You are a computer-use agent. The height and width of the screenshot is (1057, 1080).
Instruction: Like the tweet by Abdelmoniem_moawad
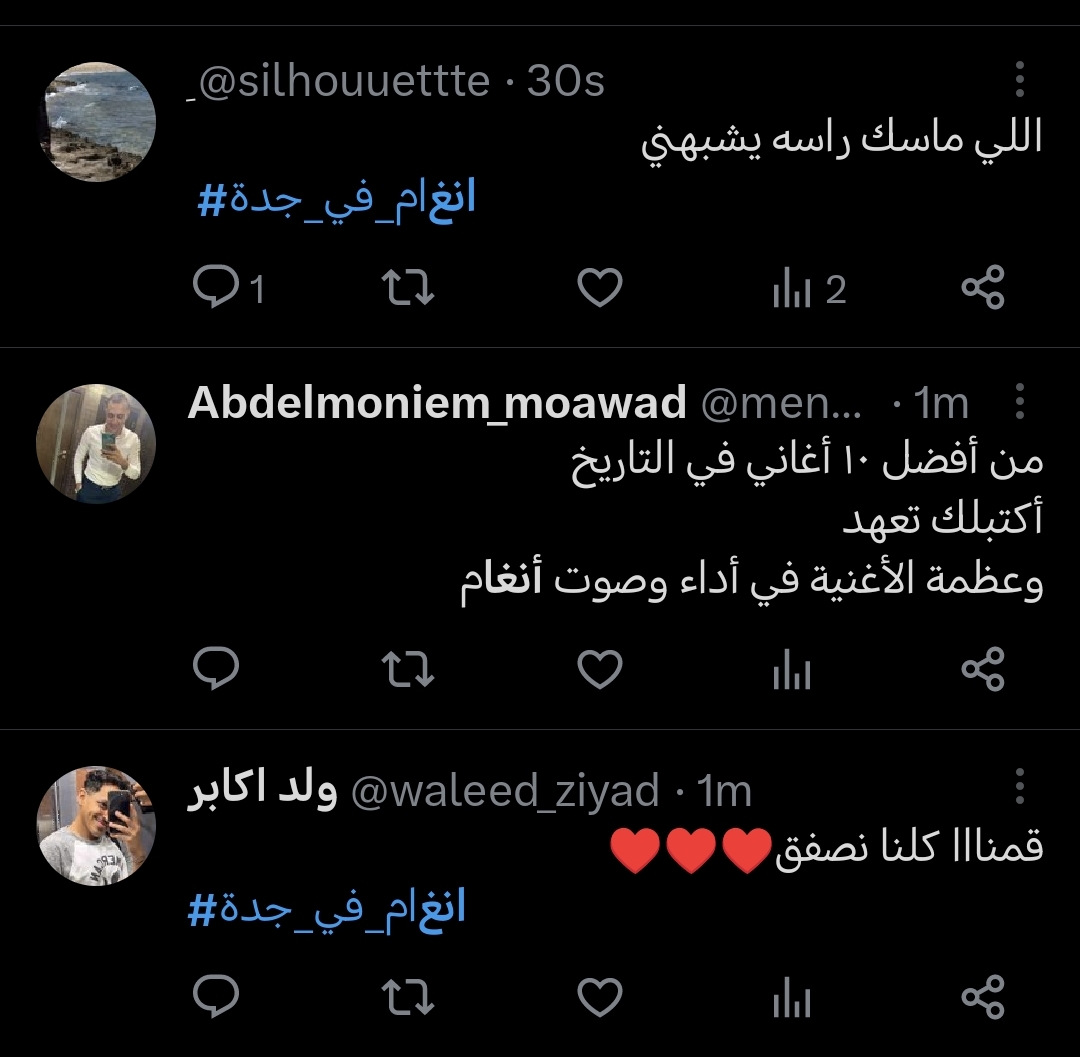pyautogui.click(x=600, y=669)
